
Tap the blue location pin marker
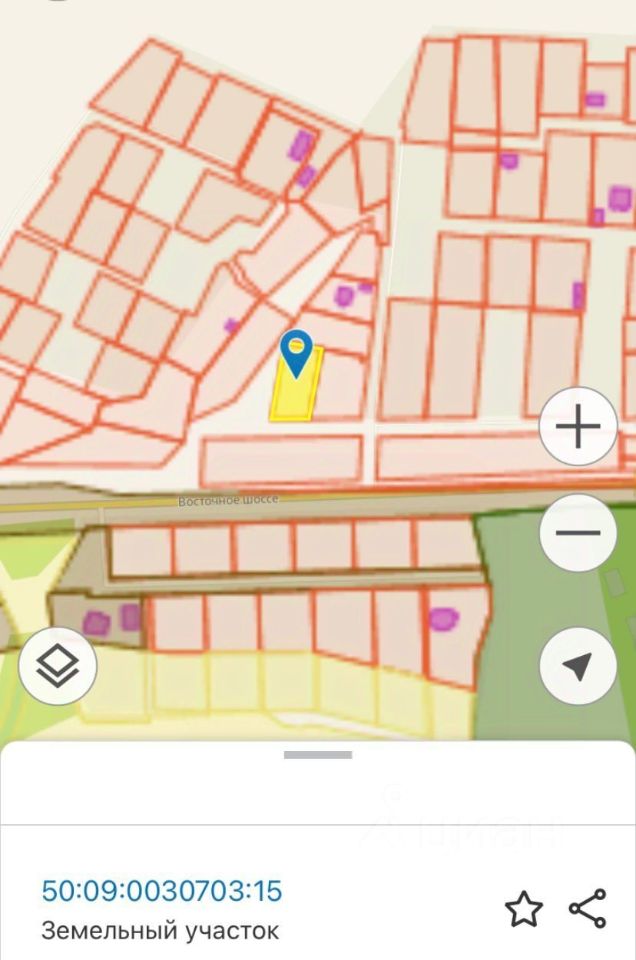[x=297, y=353]
